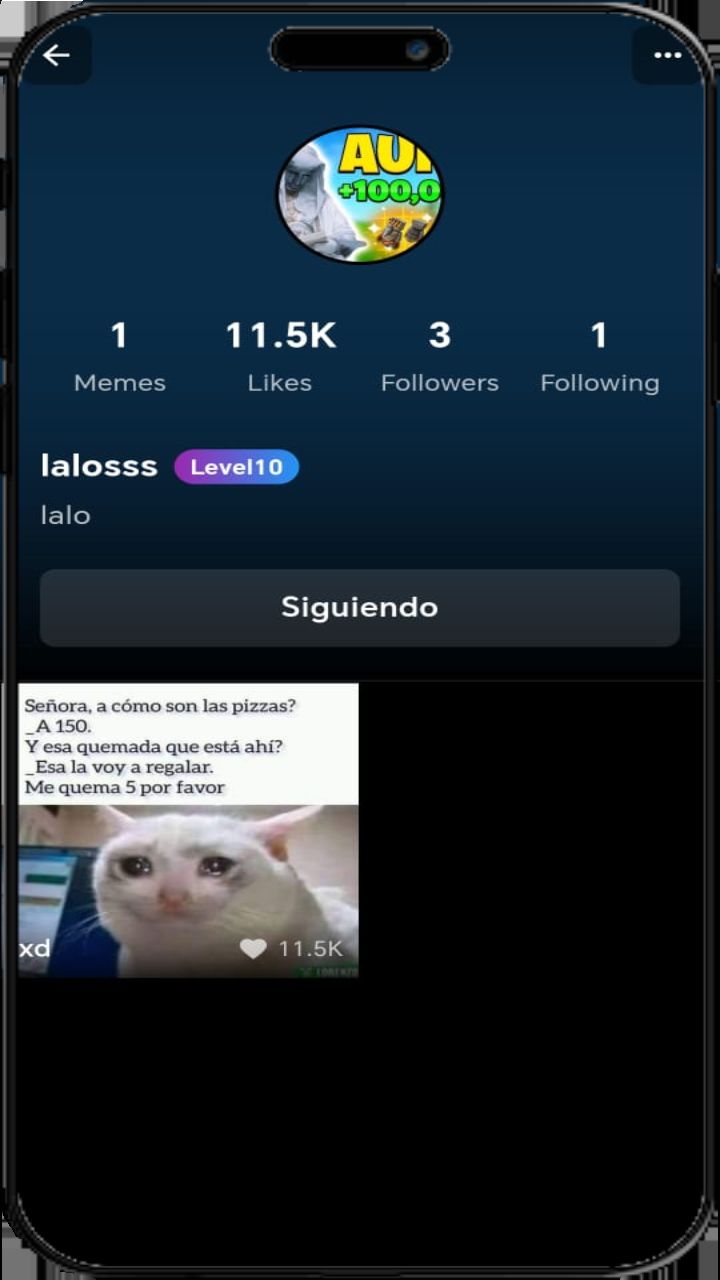
Task: View lalosss's profile picture
Action: coord(360,195)
